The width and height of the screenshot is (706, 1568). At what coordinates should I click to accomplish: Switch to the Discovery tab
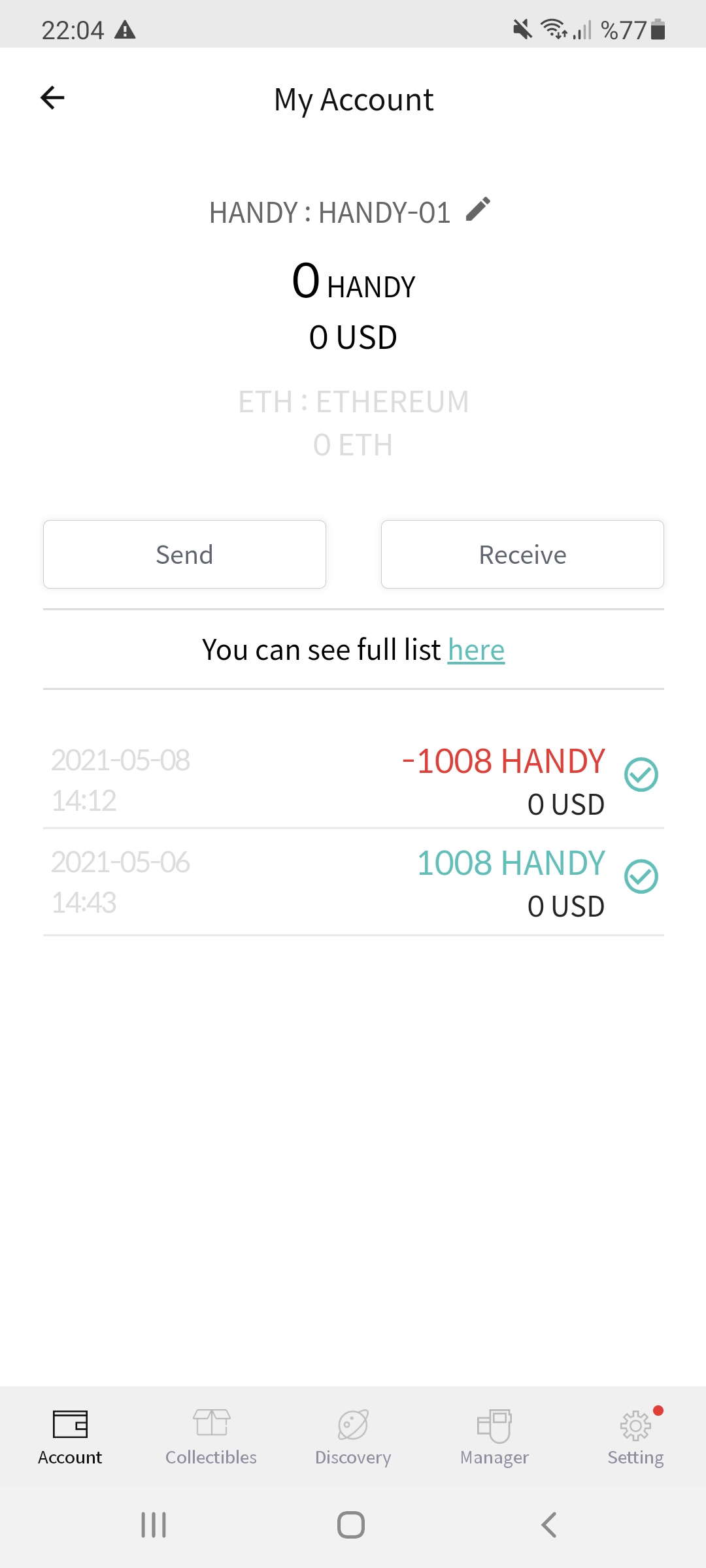(x=353, y=1436)
